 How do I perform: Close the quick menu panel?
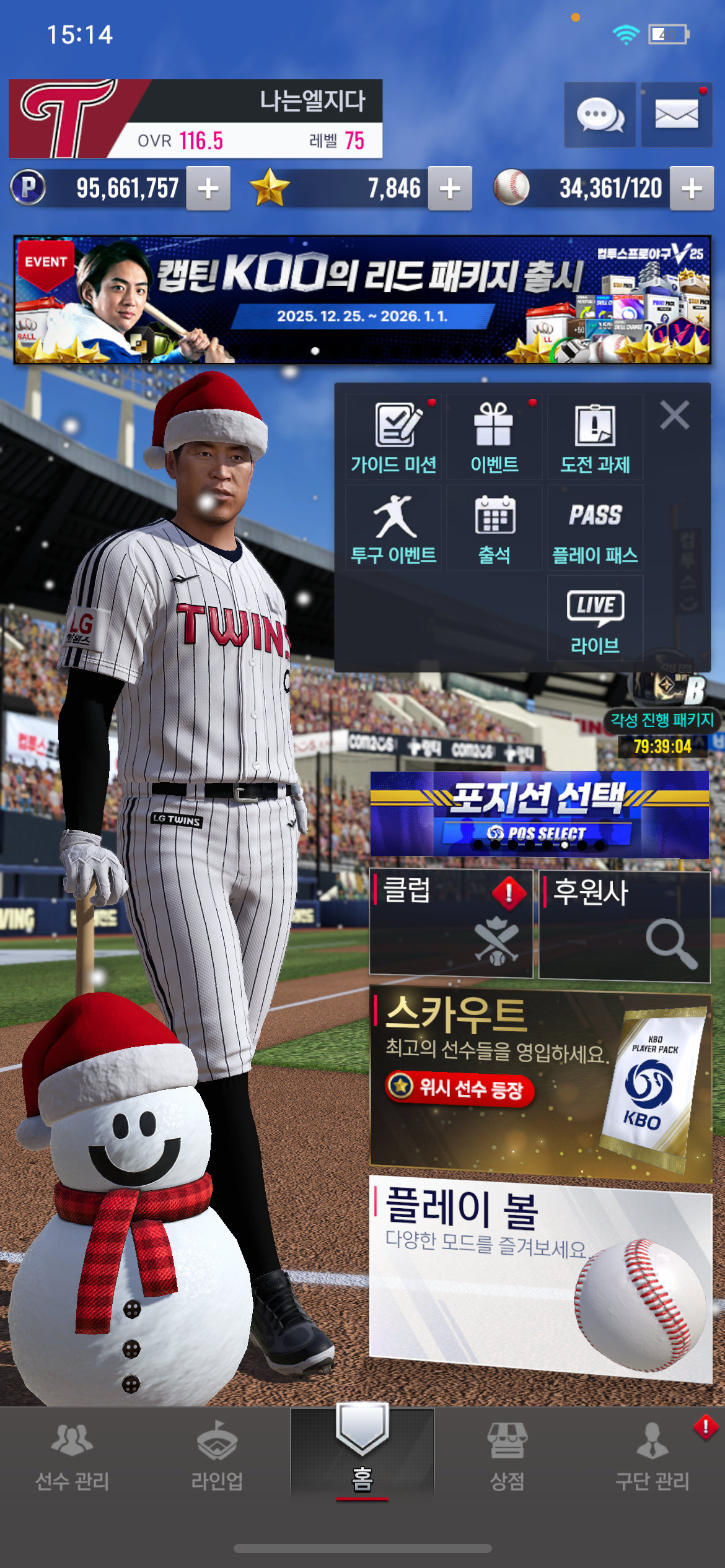tap(674, 415)
